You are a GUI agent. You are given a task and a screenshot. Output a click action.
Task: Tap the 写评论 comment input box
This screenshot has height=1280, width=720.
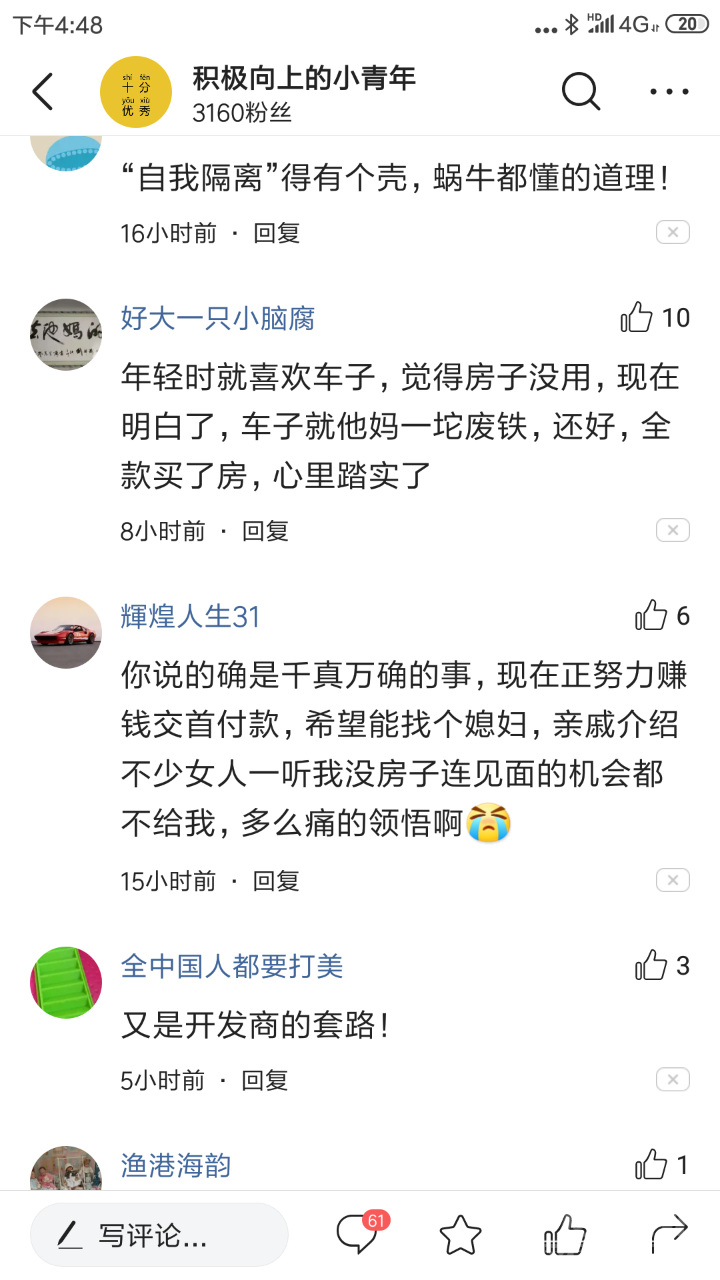(x=159, y=1236)
